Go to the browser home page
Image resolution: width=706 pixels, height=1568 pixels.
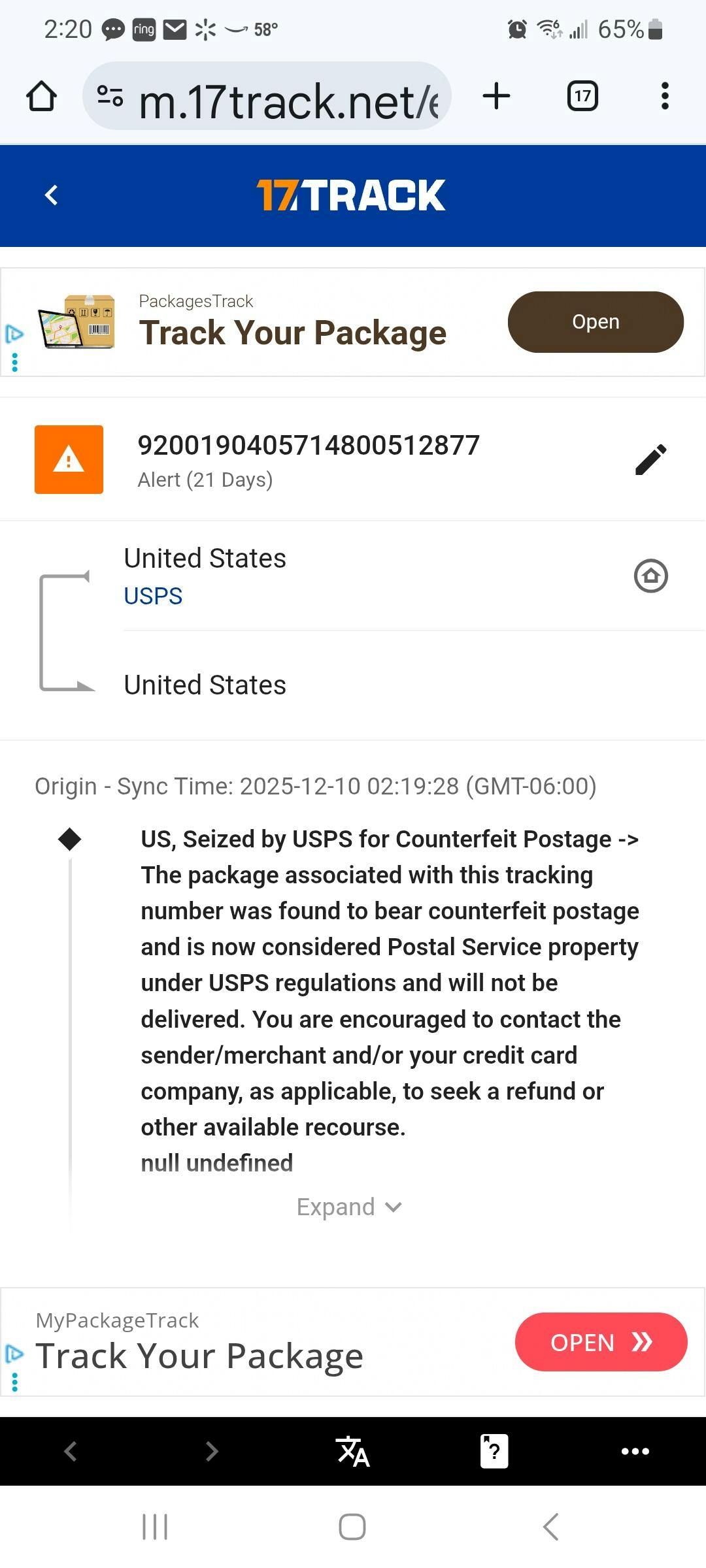[x=41, y=97]
